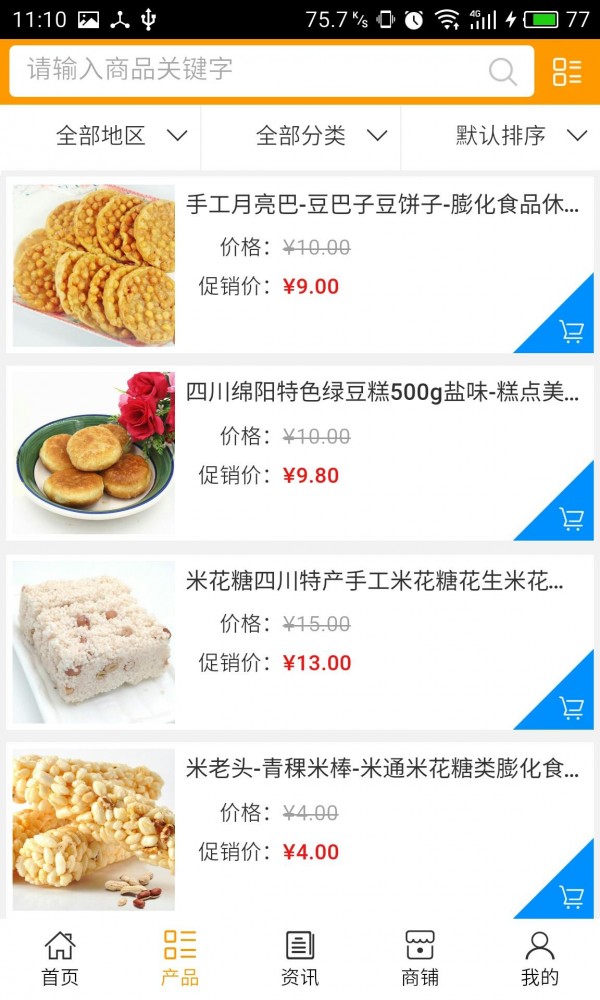Switch to the 资讯 news tab
The image size is (600, 1000).
[300, 958]
